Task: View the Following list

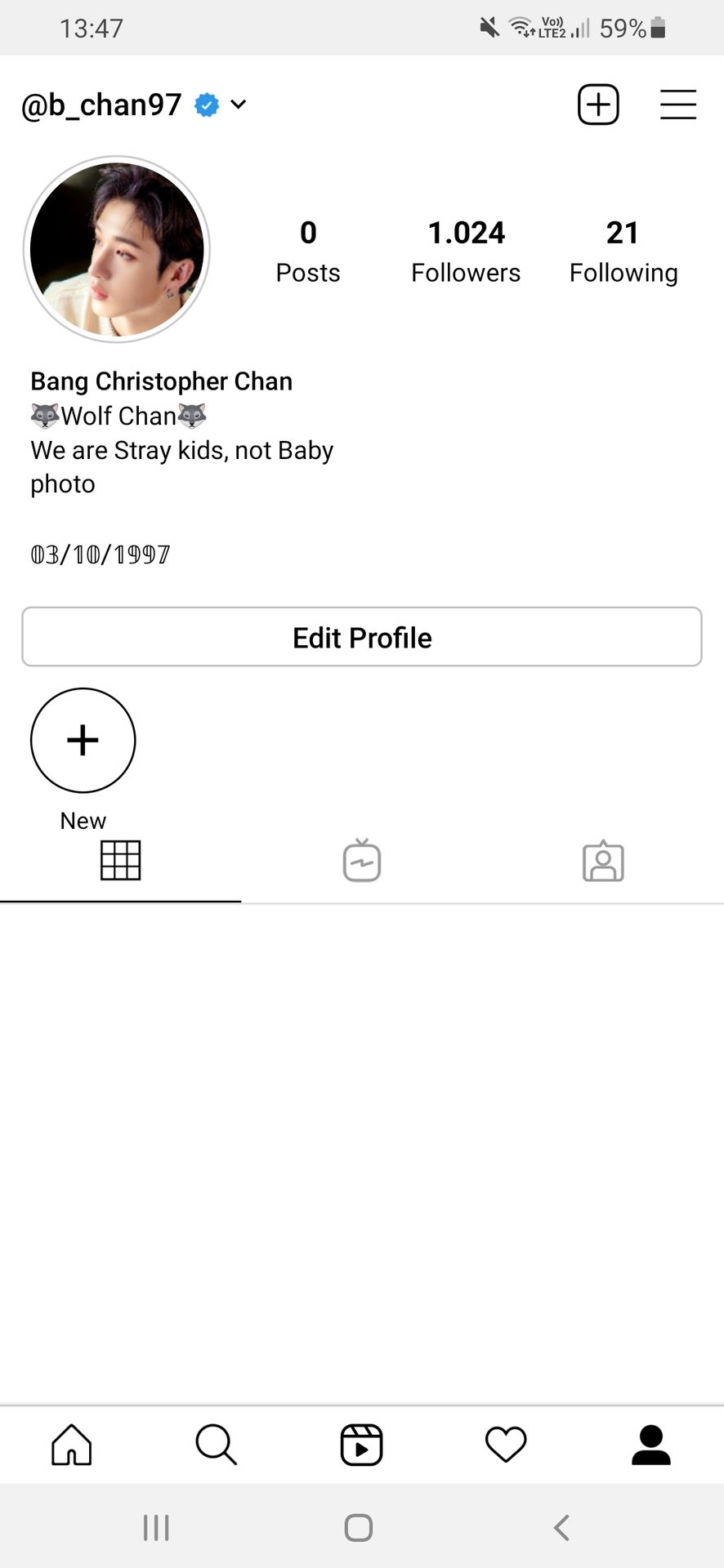Action: coord(623,251)
